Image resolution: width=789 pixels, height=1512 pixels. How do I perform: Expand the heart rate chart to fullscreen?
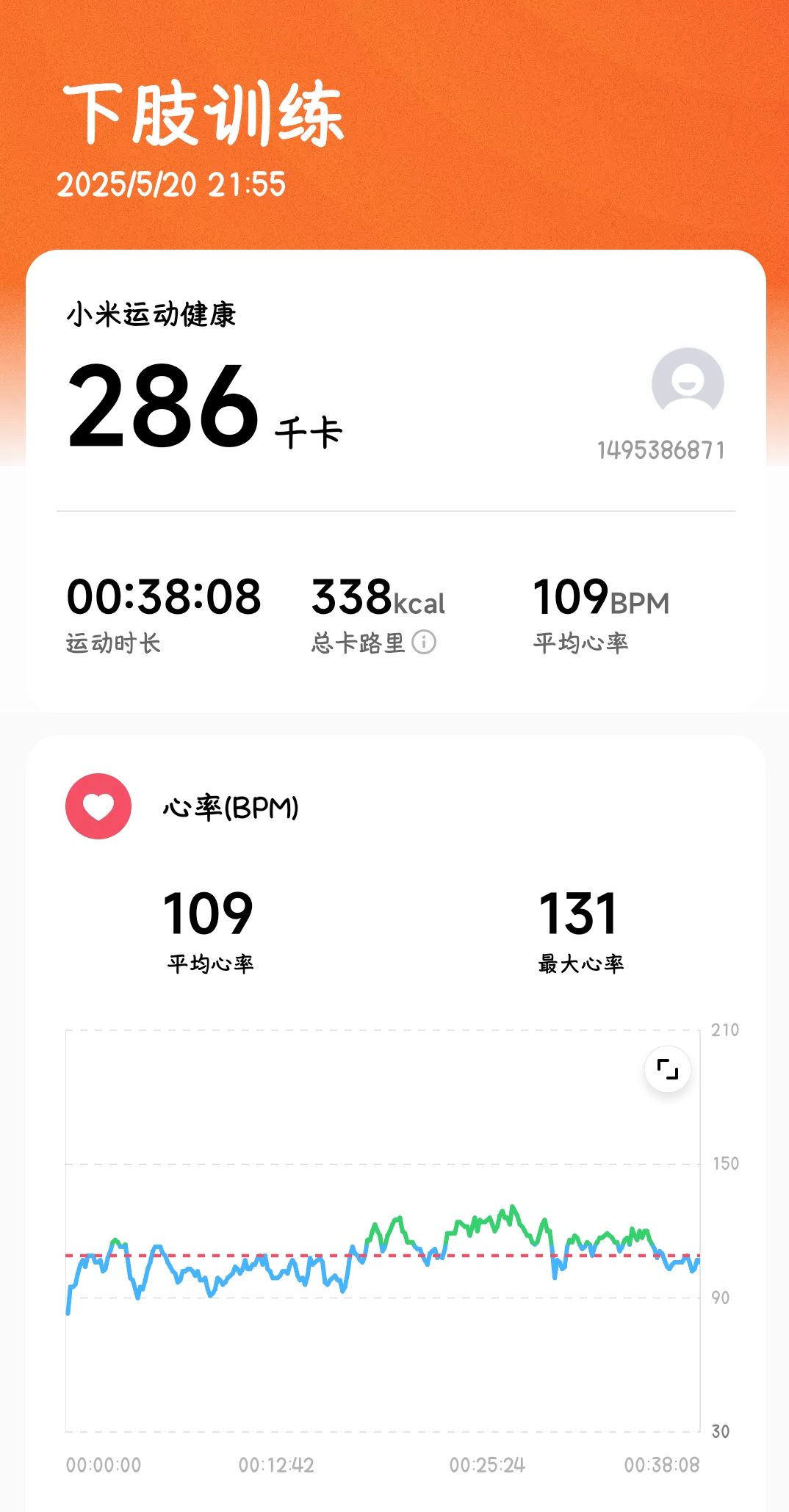667,1069
